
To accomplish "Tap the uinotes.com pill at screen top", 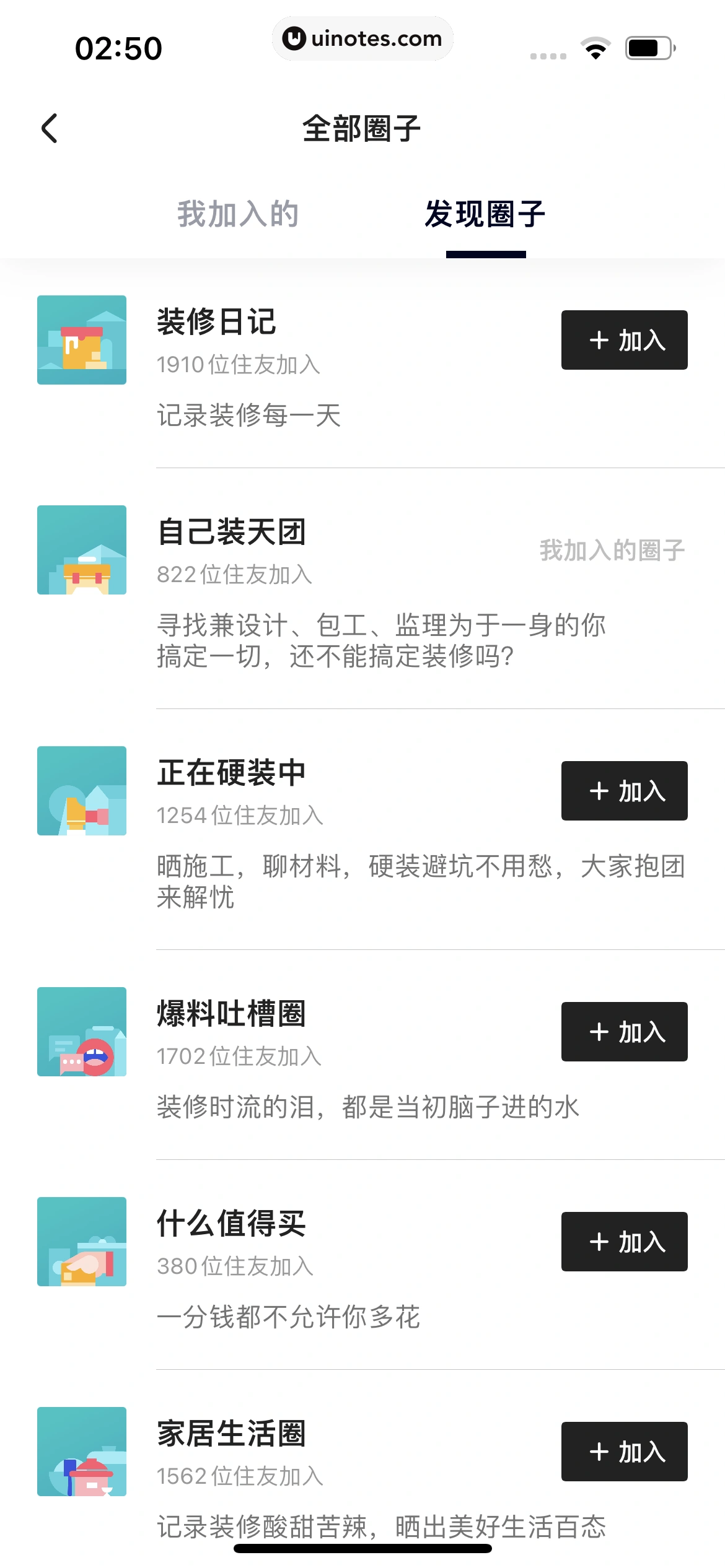I will (x=362, y=38).
